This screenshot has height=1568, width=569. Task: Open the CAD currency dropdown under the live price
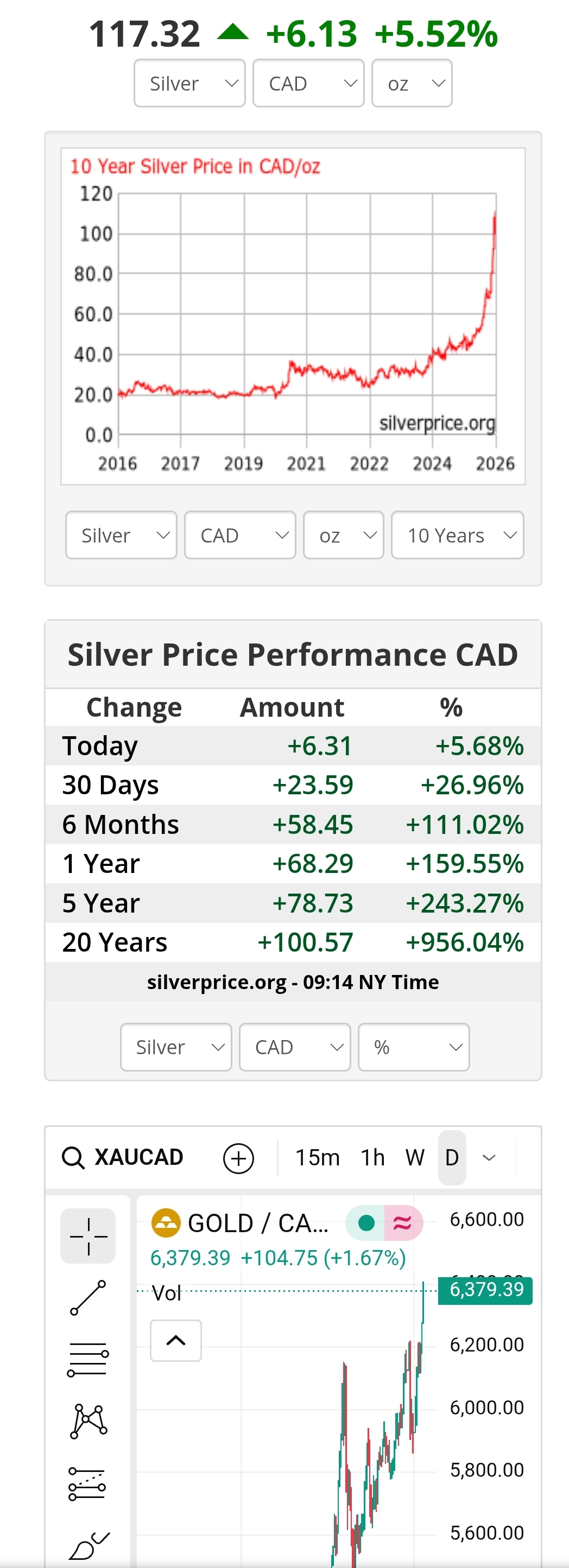pos(308,84)
